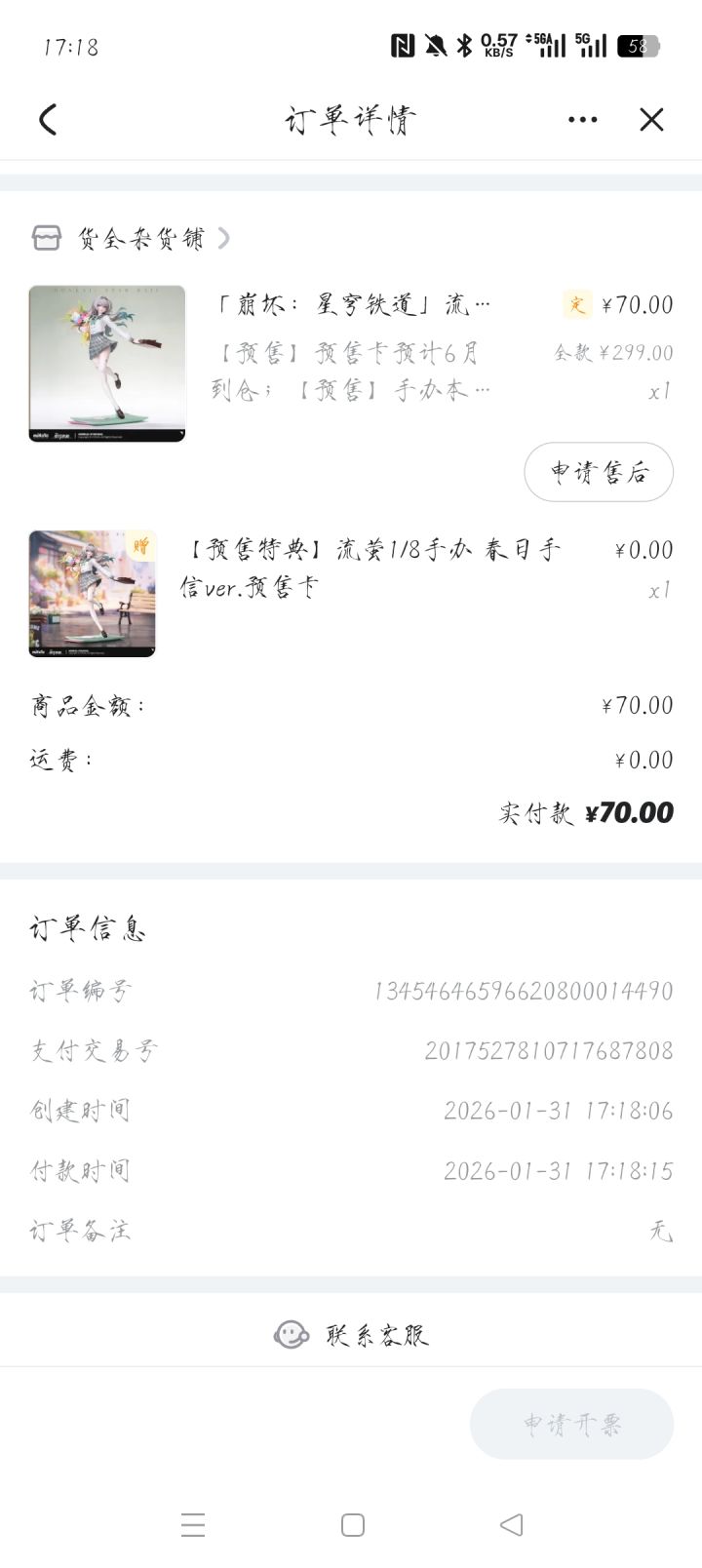
Task: Go to the system home screen
Action: click(x=353, y=1525)
